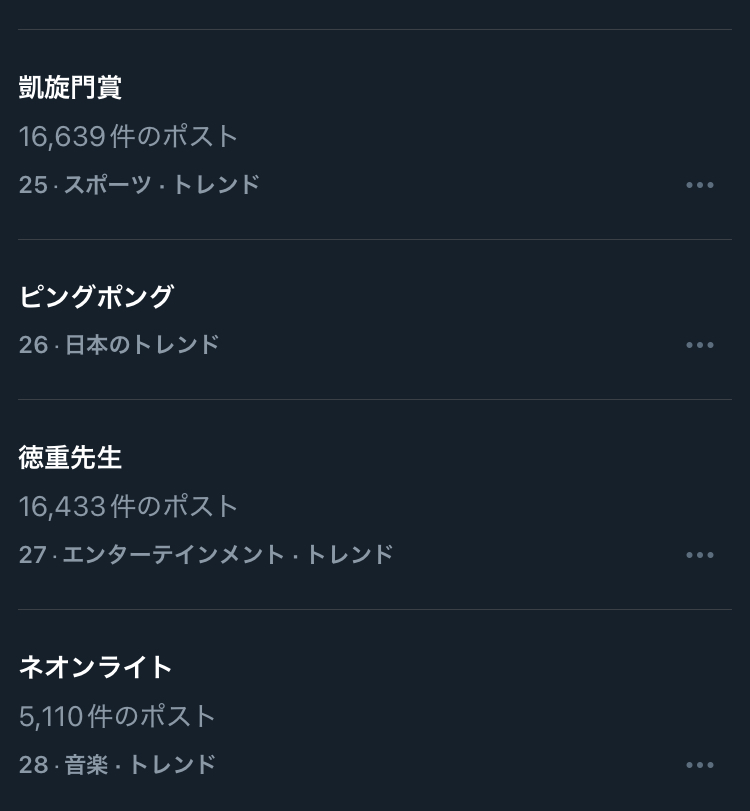Show posts for ネオンライト trend
This screenshot has height=811, width=750.
coord(96,667)
